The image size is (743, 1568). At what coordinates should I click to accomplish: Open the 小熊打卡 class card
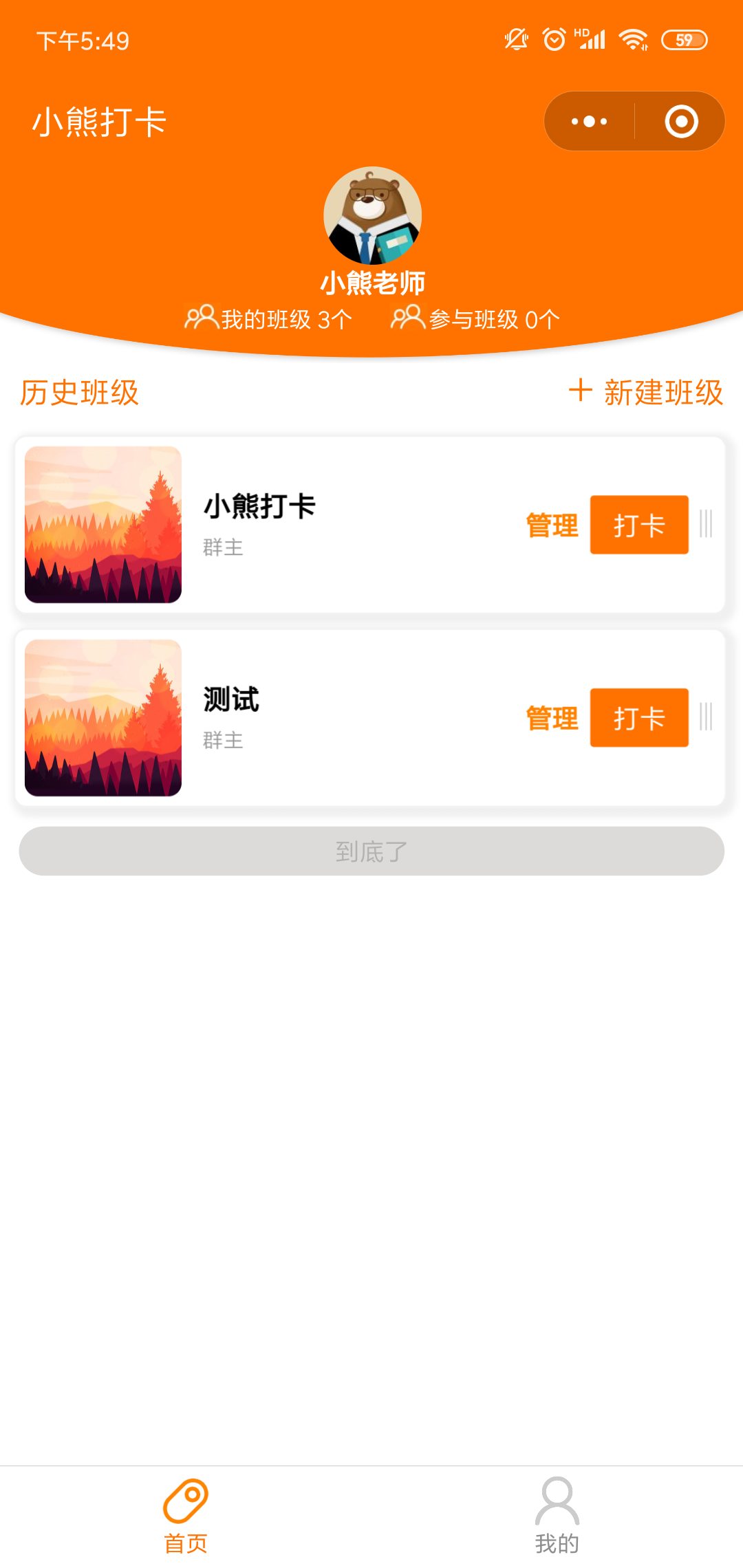(x=370, y=525)
